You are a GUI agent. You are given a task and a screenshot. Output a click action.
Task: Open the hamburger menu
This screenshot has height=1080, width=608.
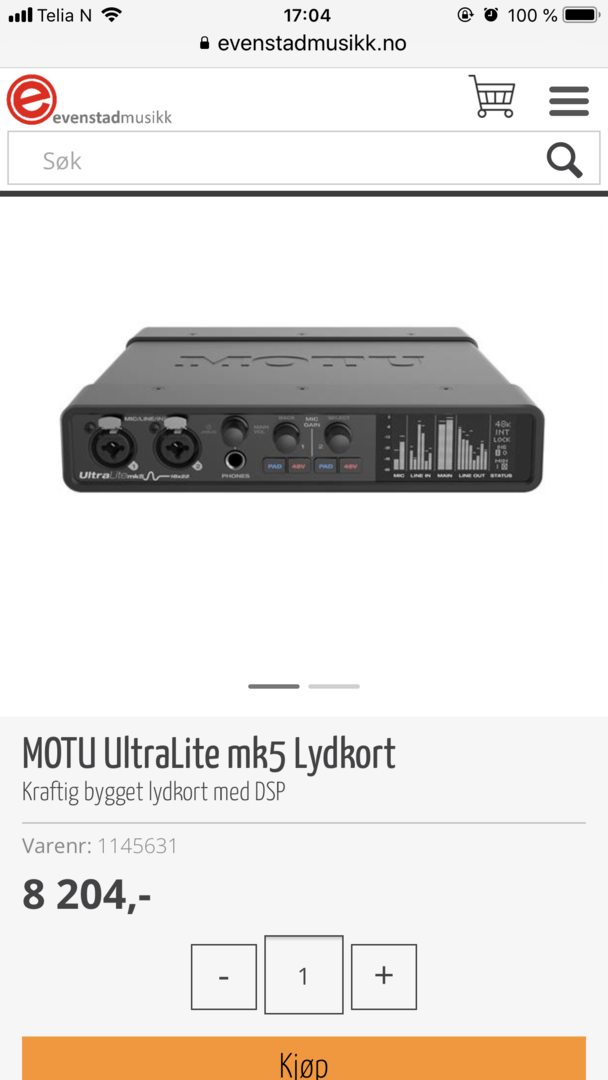click(x=569, y=101)
